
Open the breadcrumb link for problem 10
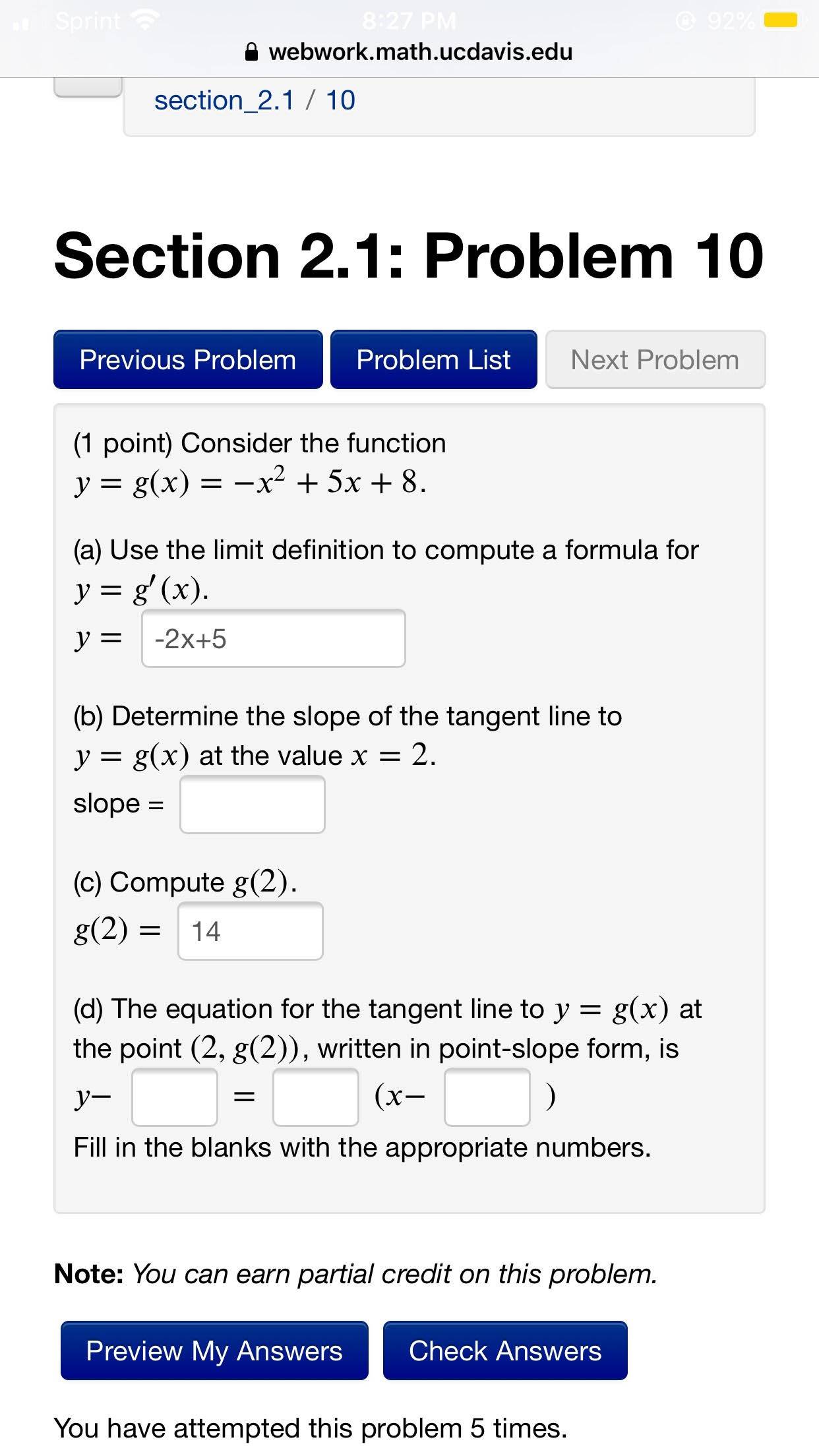340,100
